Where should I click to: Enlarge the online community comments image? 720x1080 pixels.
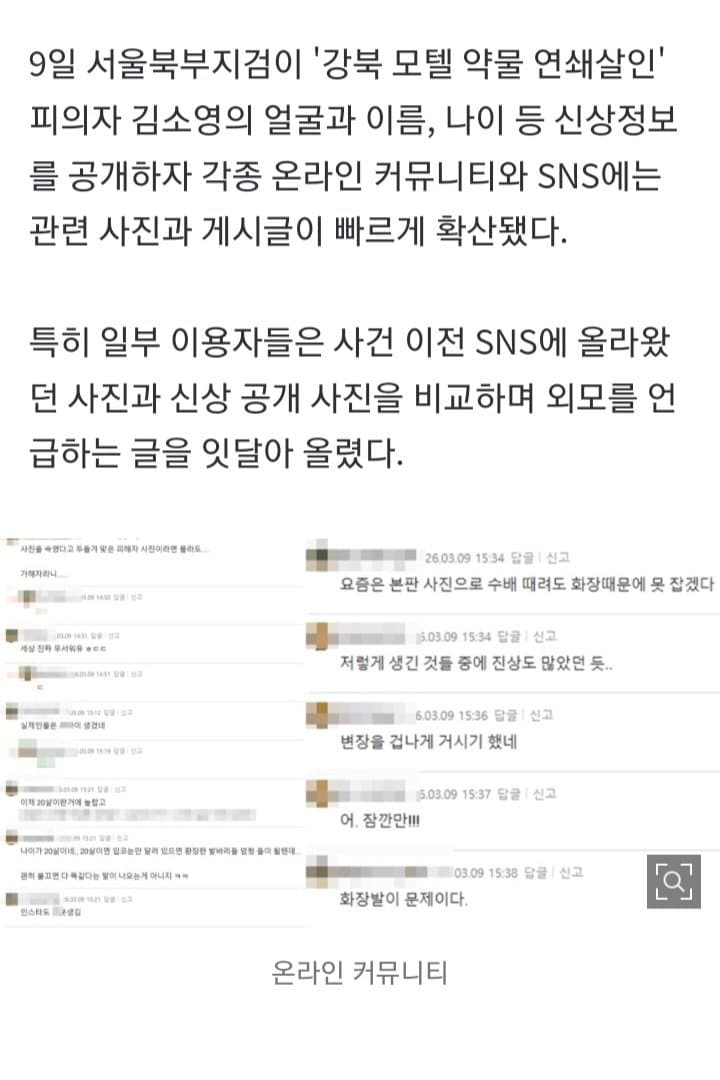[673, 881]
